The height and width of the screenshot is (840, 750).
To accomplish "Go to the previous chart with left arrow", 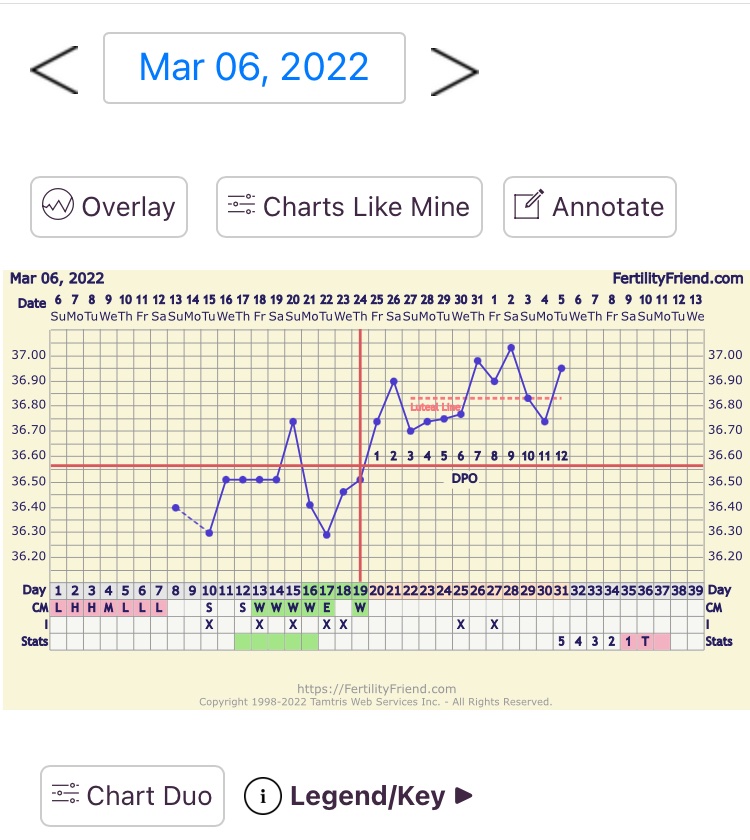I will click(x=54, y=68).
